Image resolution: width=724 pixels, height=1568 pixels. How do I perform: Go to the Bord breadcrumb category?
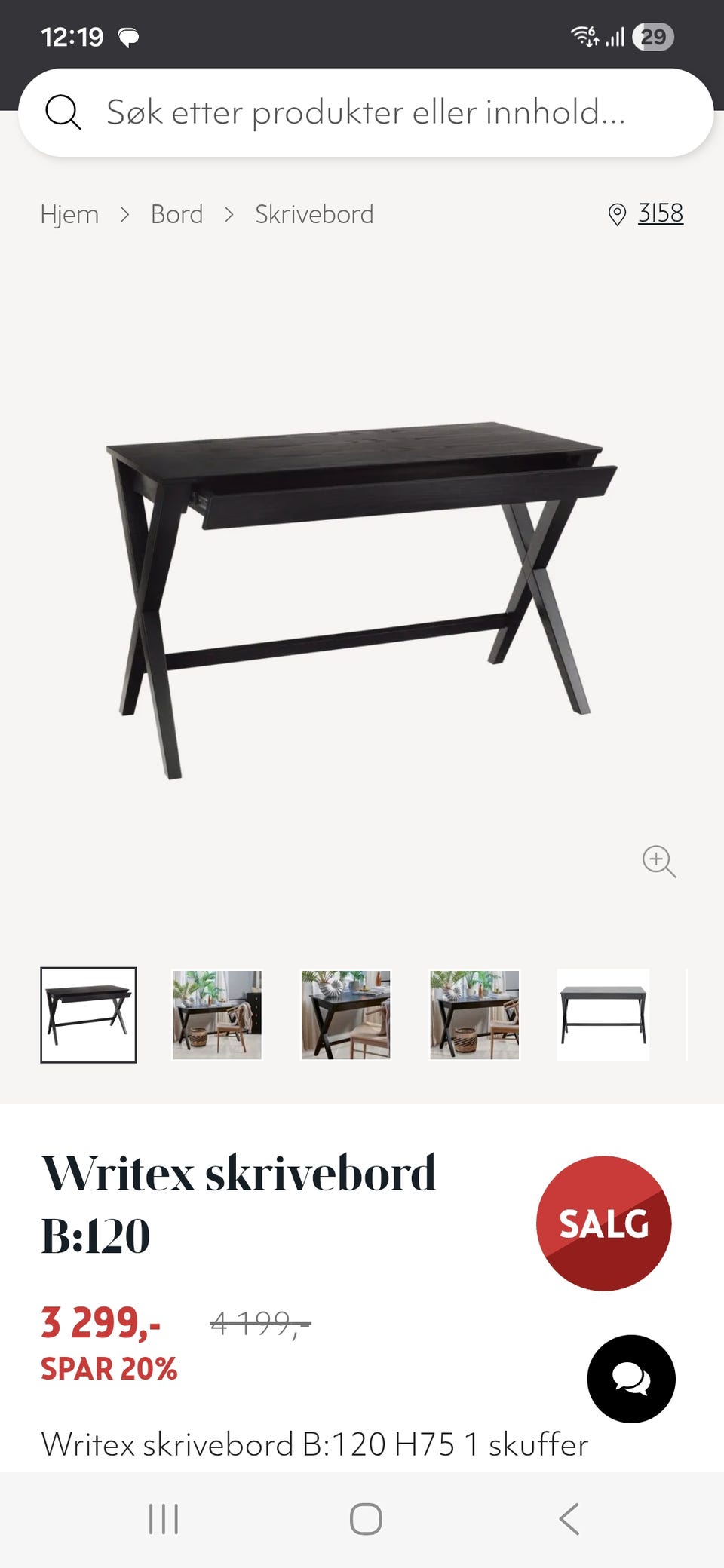[x=176, y=215]
